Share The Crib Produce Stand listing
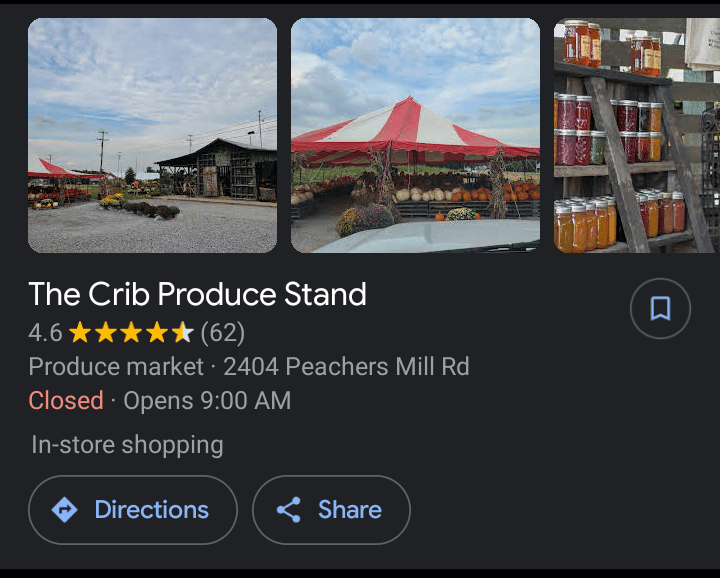Image resolution: width=720 pixels, height=578 pixels. click(331, 510)
